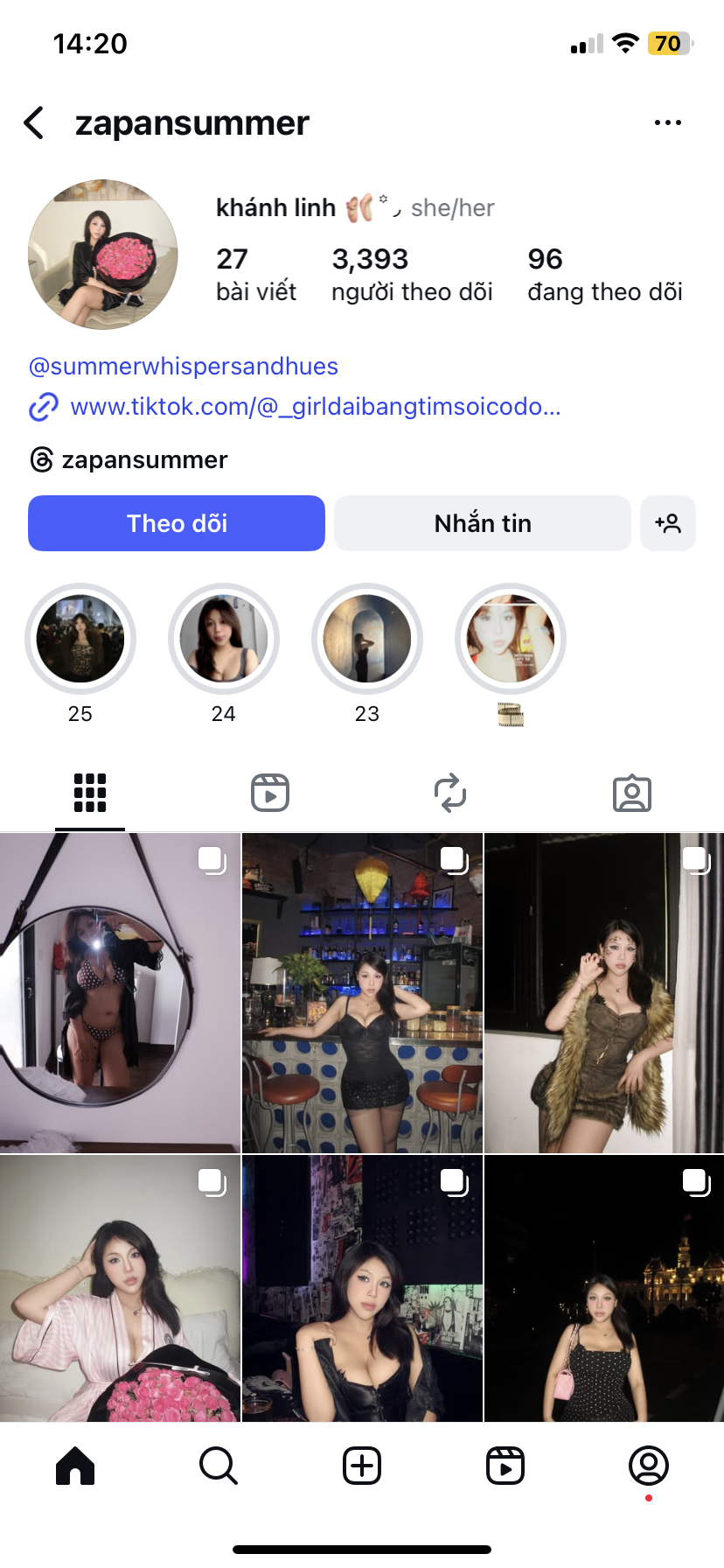724x1568 pixels.
Task: Open the 27 bài viết posts count
Action: (255, 274)
